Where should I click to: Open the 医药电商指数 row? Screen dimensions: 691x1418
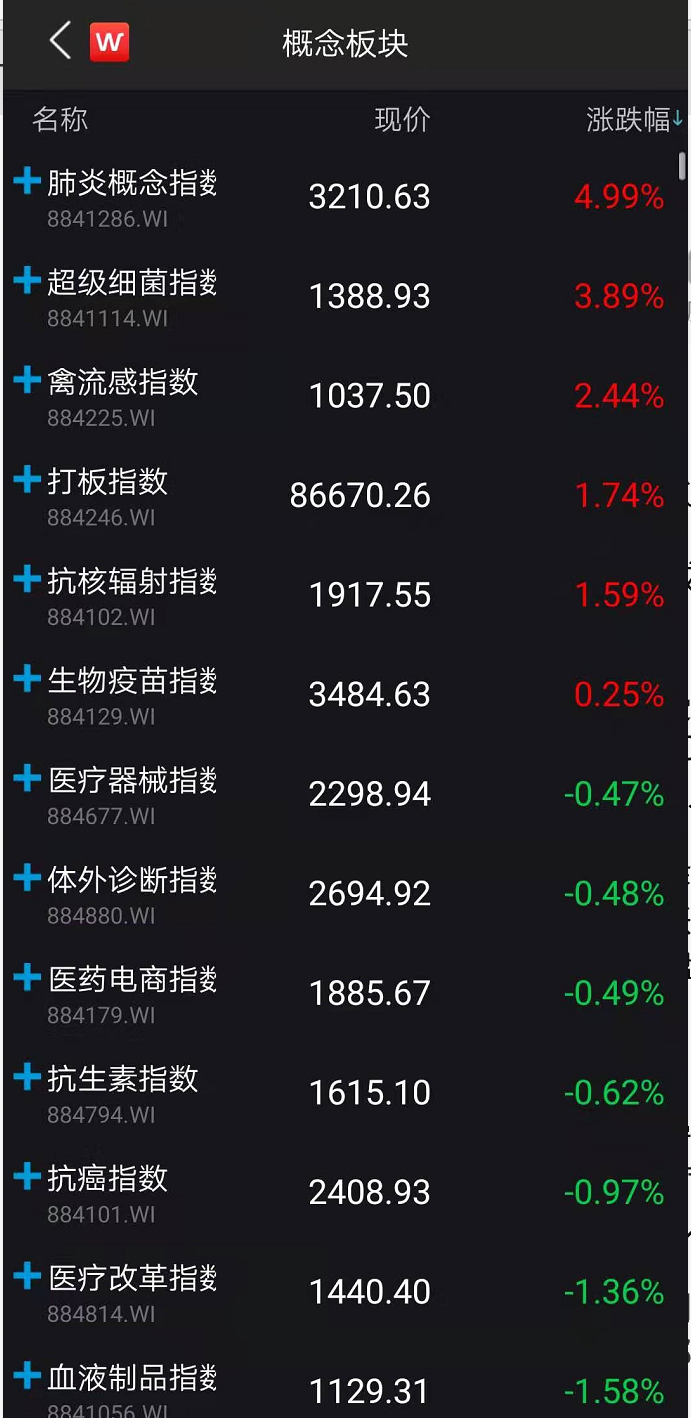pyautogui.click(x=345, y=993)
